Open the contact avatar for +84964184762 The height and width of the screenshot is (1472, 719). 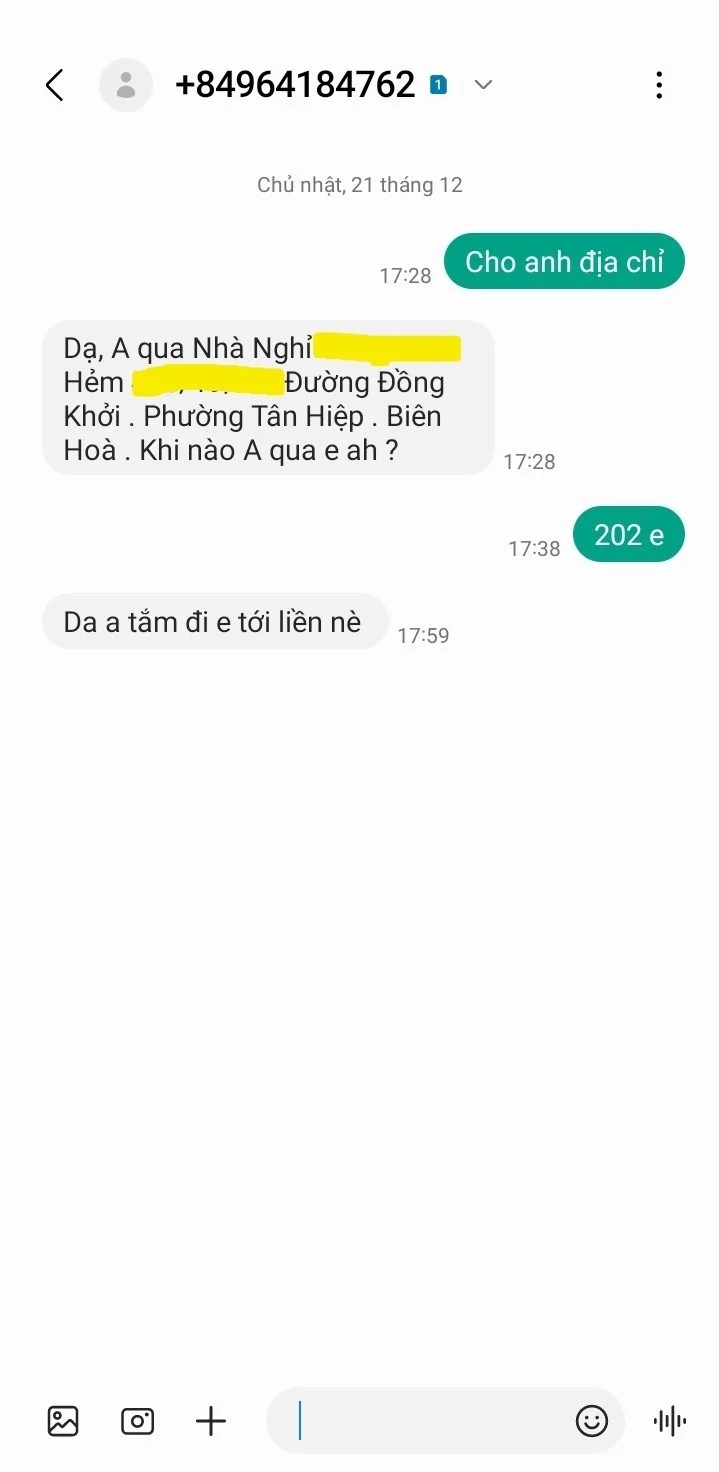126,86
